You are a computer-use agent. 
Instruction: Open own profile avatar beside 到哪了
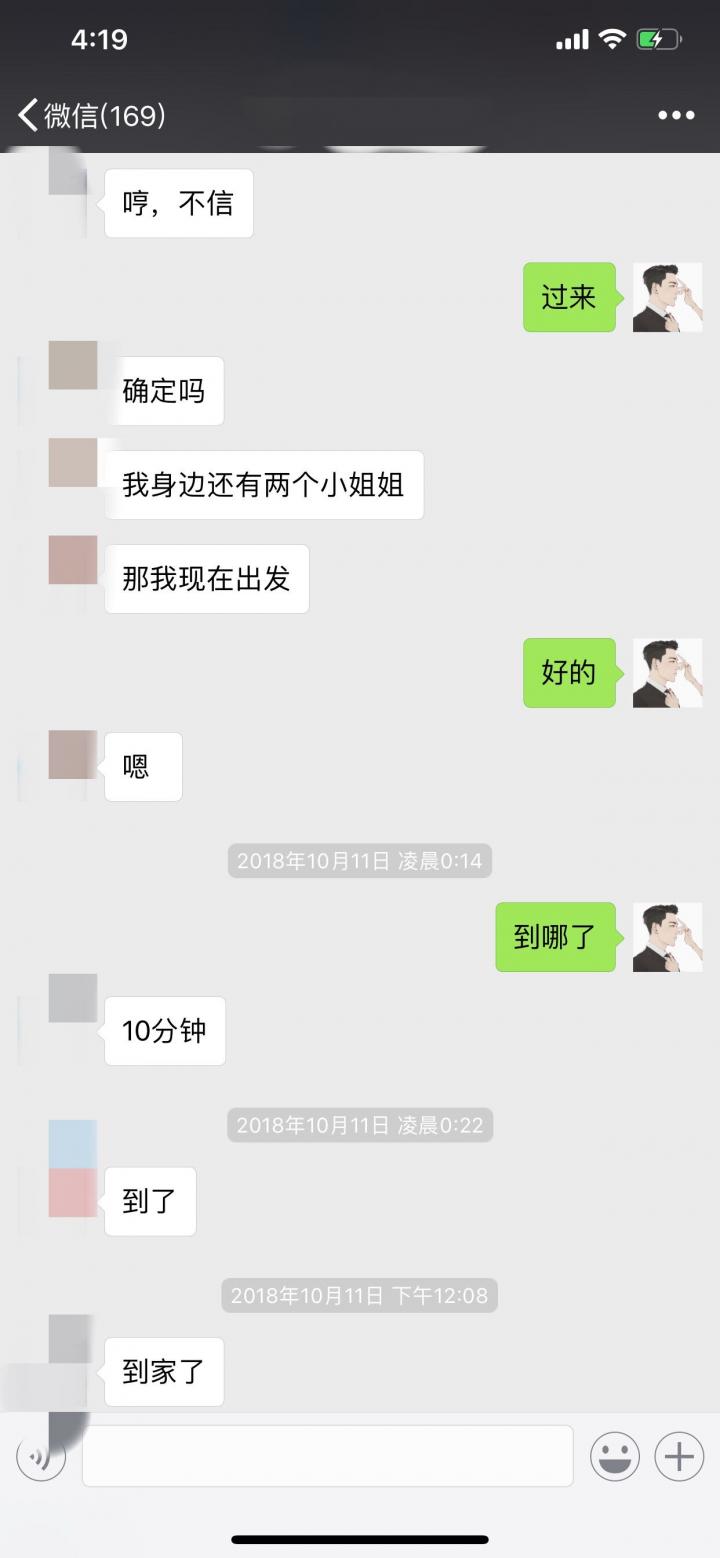[667, 937]
